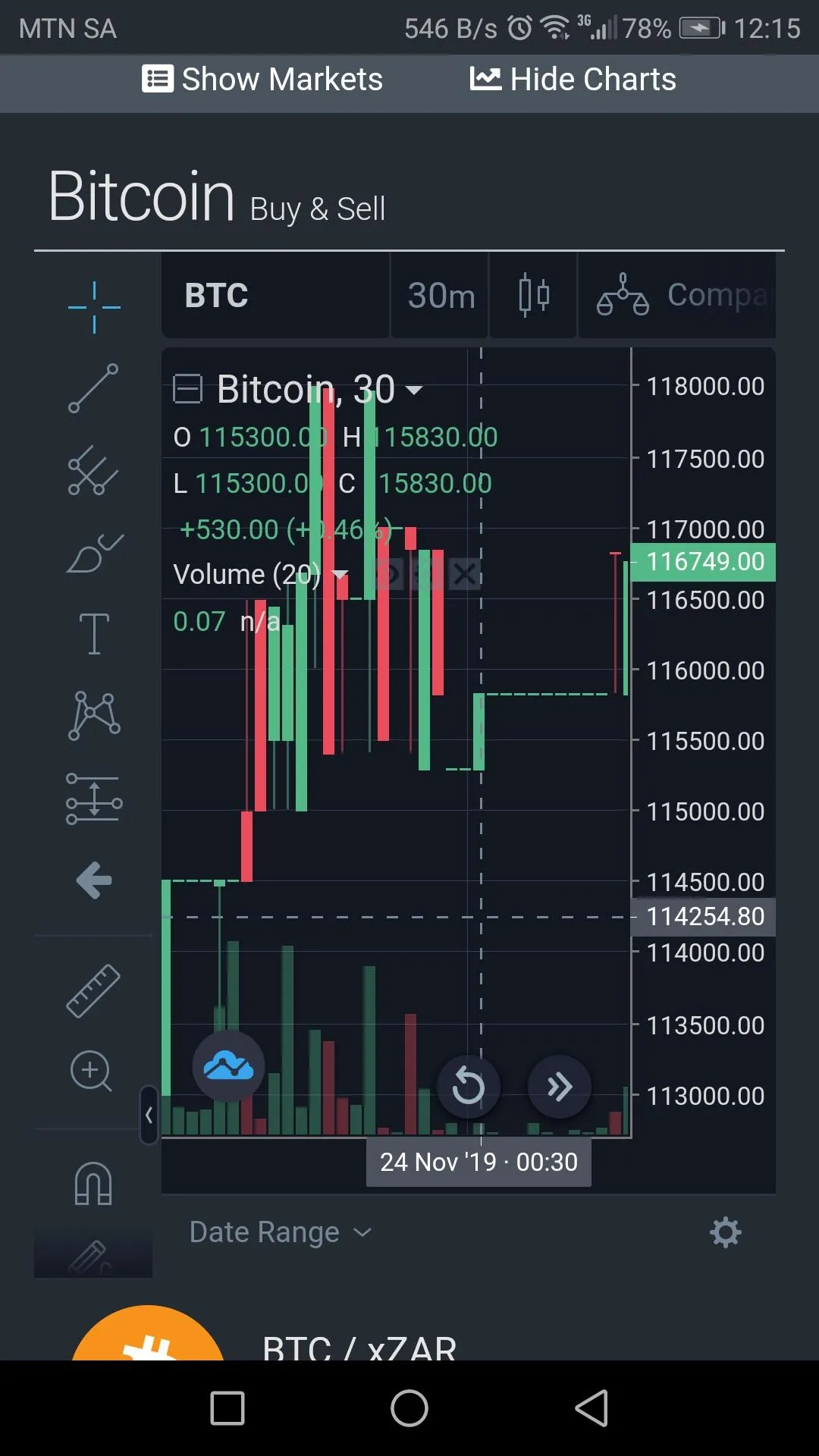
Task: Take a chart snapshot with the cloud icon
Action: 228,1067
